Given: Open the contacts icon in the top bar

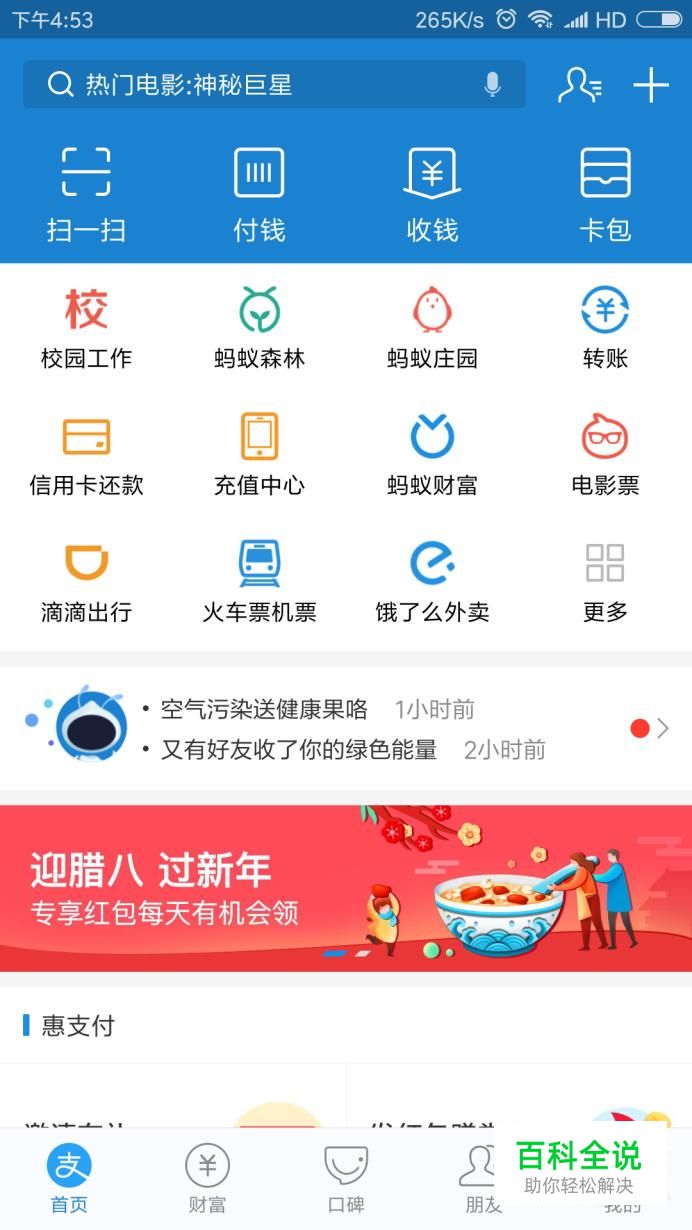Looking at the screenshot, I should coord(579,85).
